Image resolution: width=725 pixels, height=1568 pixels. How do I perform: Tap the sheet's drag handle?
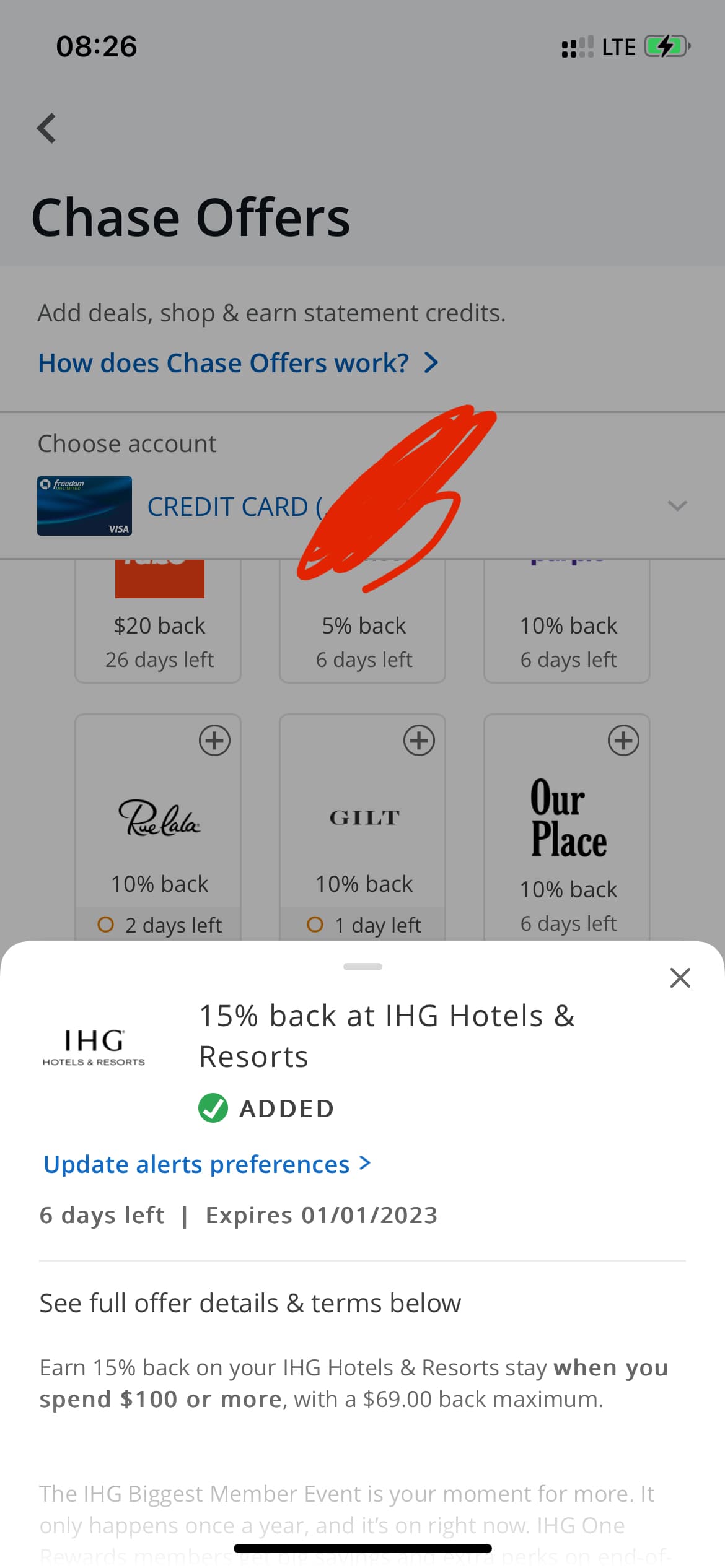tap(362, 967)
